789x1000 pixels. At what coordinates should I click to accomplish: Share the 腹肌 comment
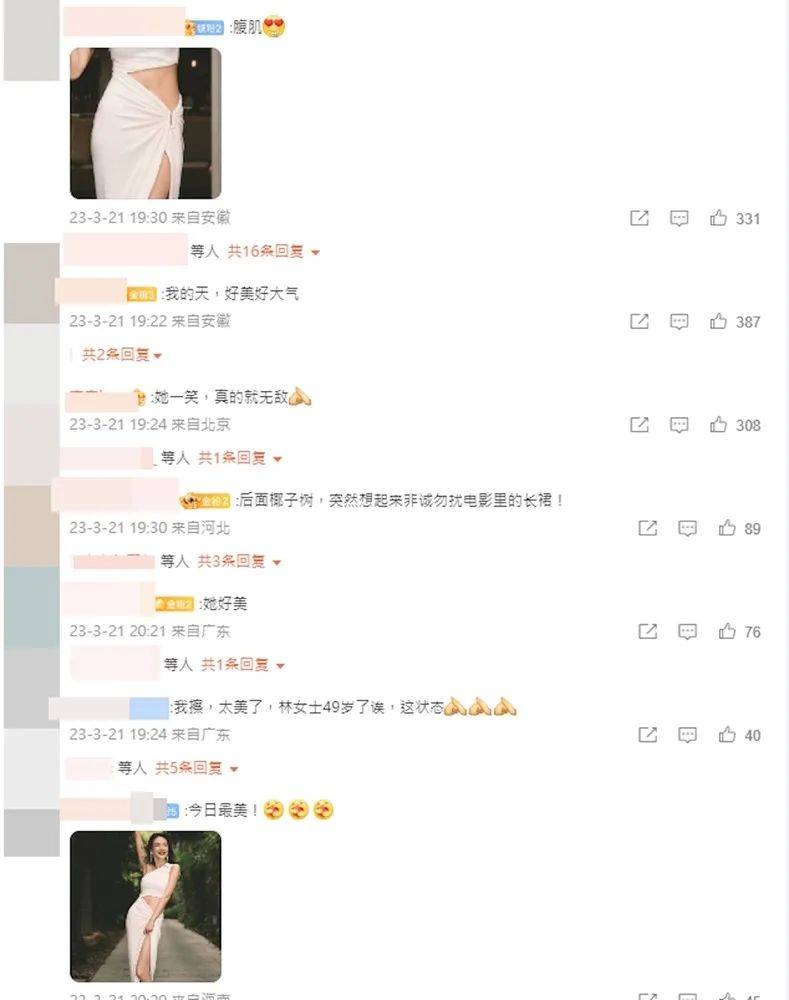640,218
